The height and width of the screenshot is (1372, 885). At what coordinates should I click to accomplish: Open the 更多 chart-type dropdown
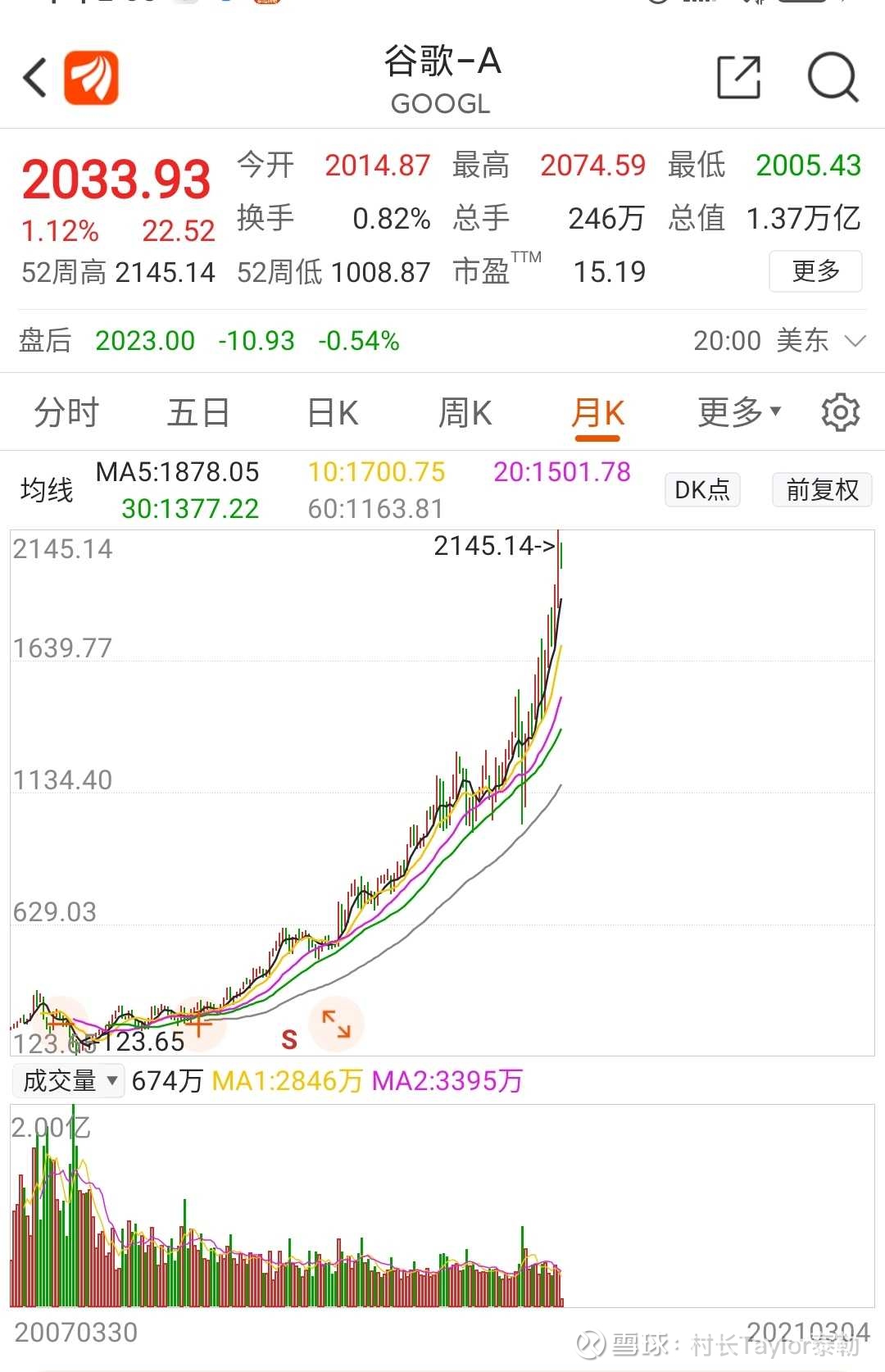click(736, 411)
